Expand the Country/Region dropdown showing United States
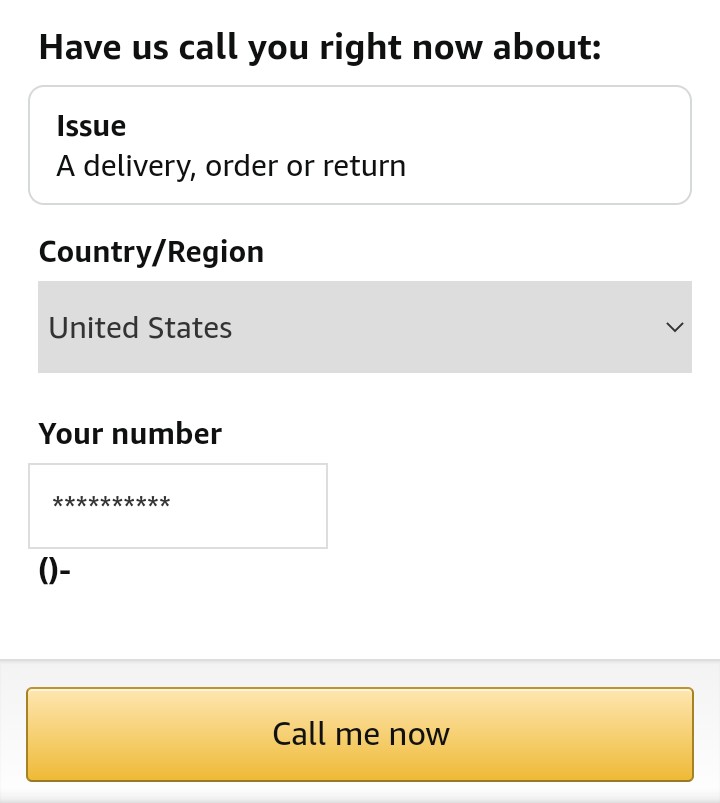The image size is (720, 803). click(365, 327)
